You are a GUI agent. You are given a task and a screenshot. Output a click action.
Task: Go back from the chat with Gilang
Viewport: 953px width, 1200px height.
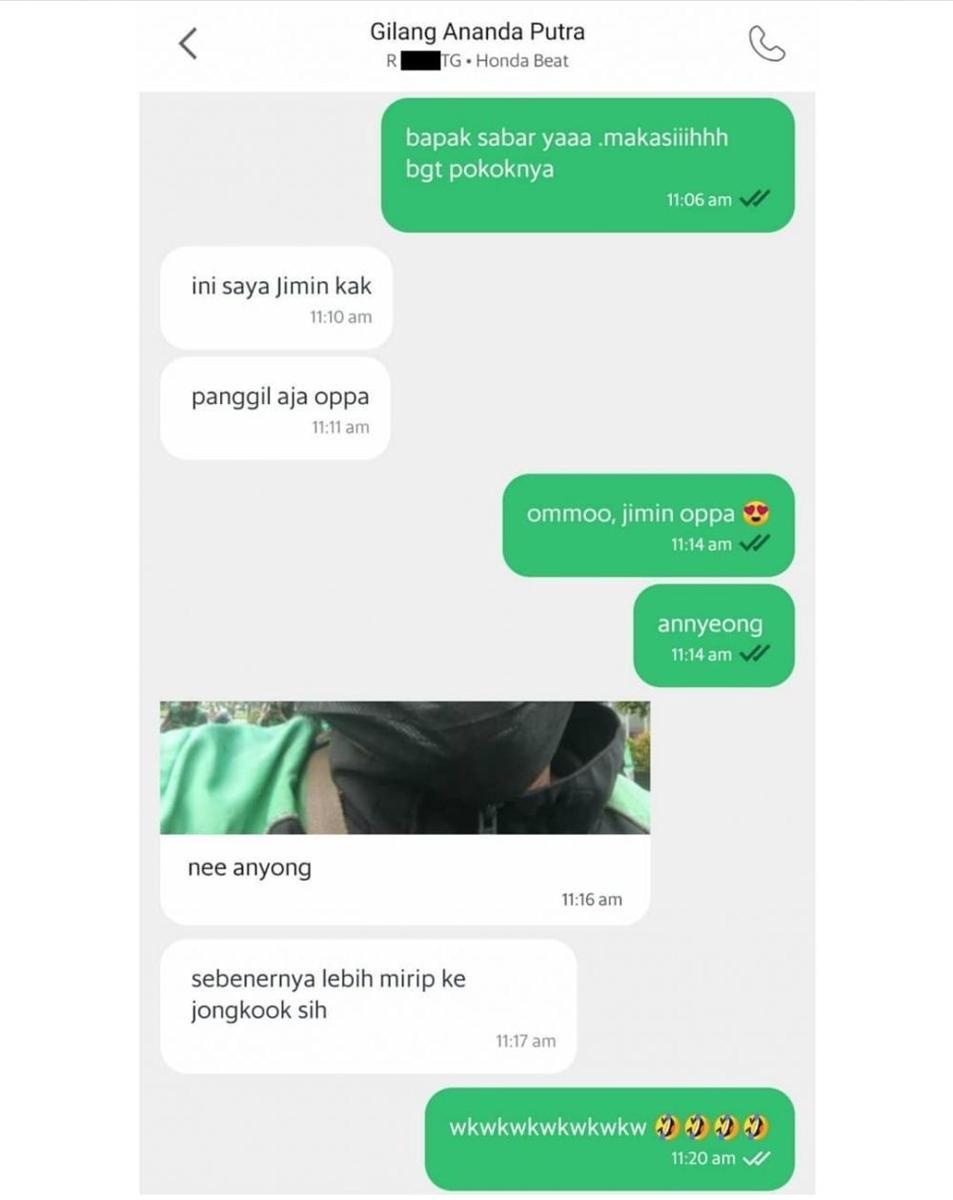click(x=188, y=43)
